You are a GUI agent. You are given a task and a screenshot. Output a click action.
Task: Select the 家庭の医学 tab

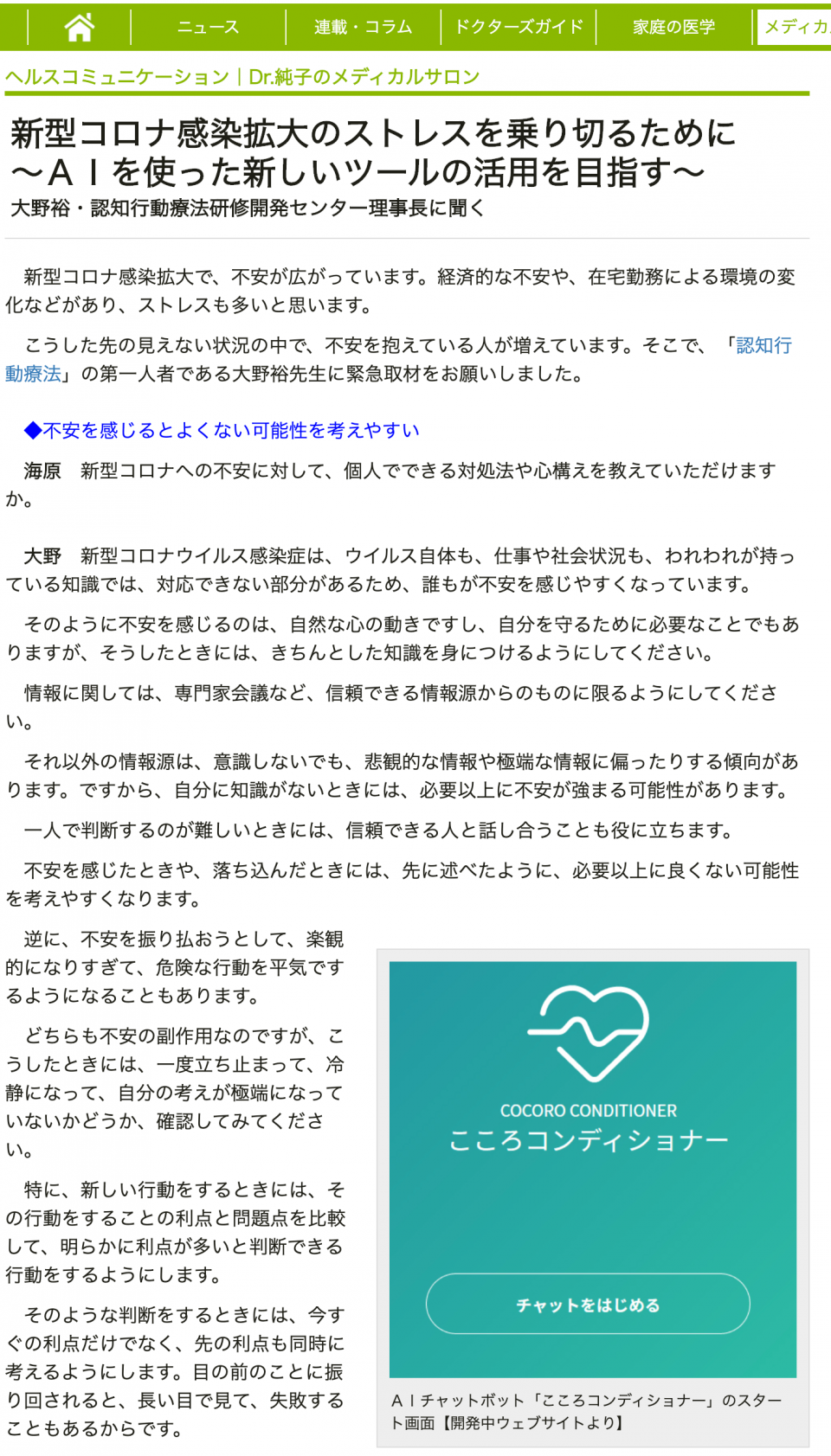click(674, 28)
